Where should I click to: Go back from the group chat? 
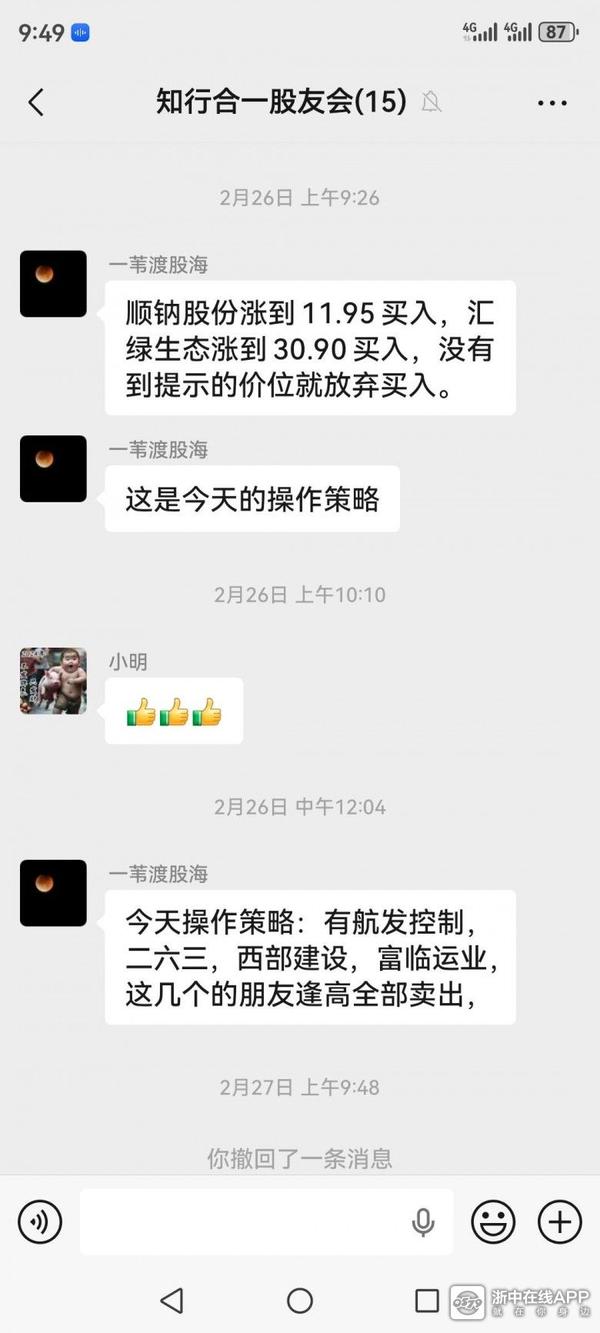36,102
